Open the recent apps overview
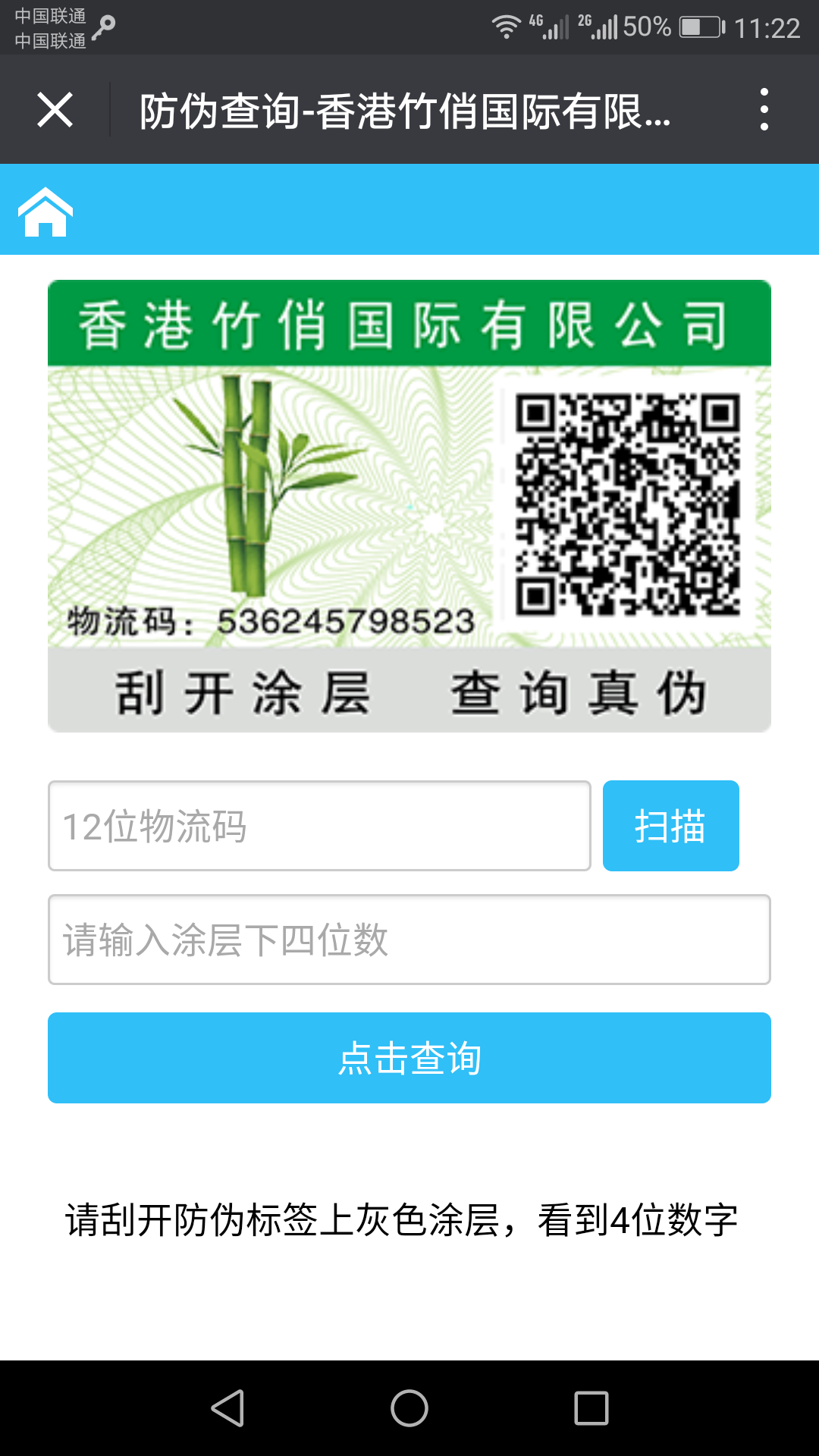The height and width of the screenshot is (1456, 819). click(x=591, y=1408)
